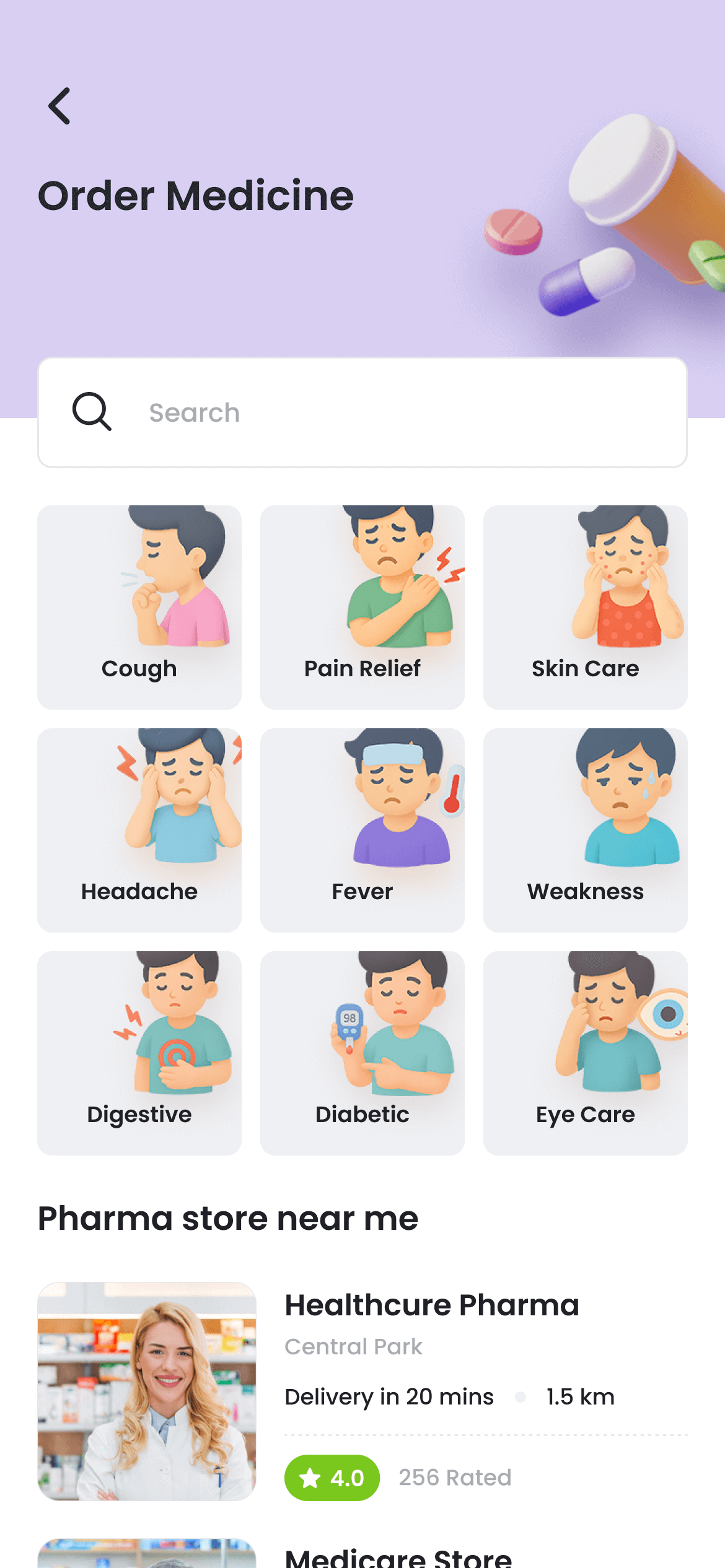Viewport: 725px width, 1568px height.
Task: Open the Eye Care category
Action: 585,1053
